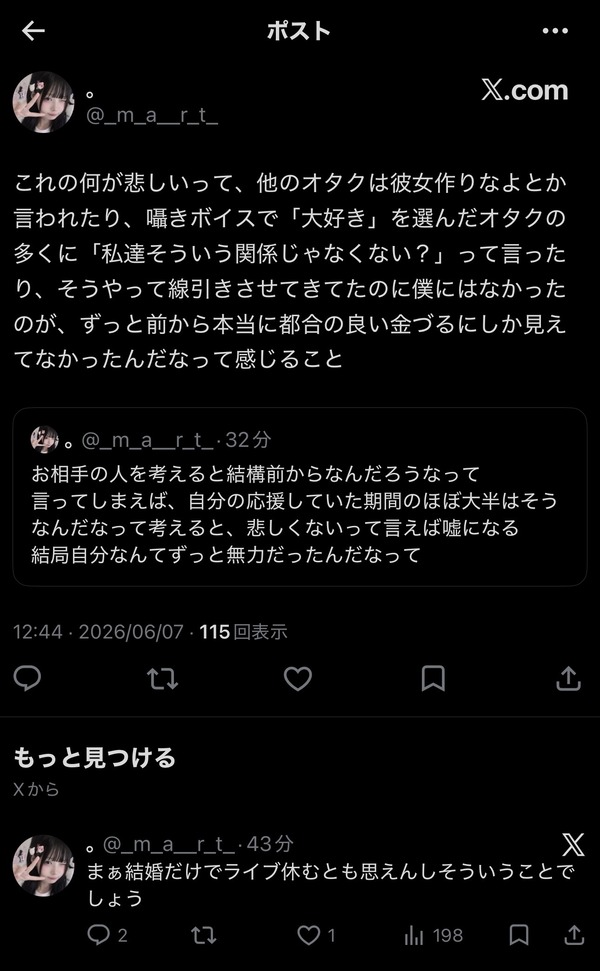Screen dimensions: 600x971
Task: Repost the main post
Action: pos(163,679)
